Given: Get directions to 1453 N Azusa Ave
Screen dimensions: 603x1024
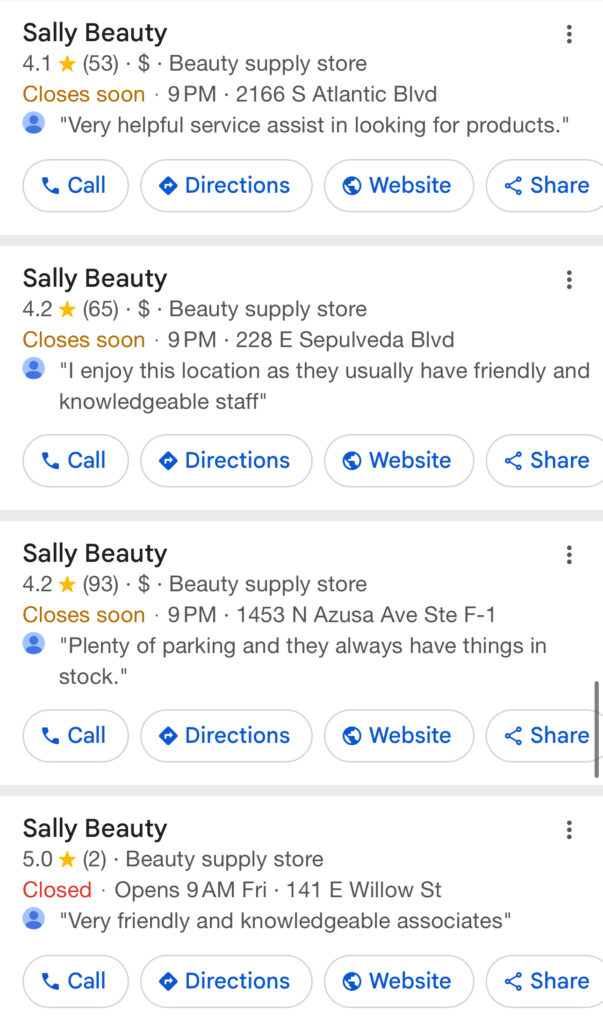Looking at the screenshot, I should [226, 735].
